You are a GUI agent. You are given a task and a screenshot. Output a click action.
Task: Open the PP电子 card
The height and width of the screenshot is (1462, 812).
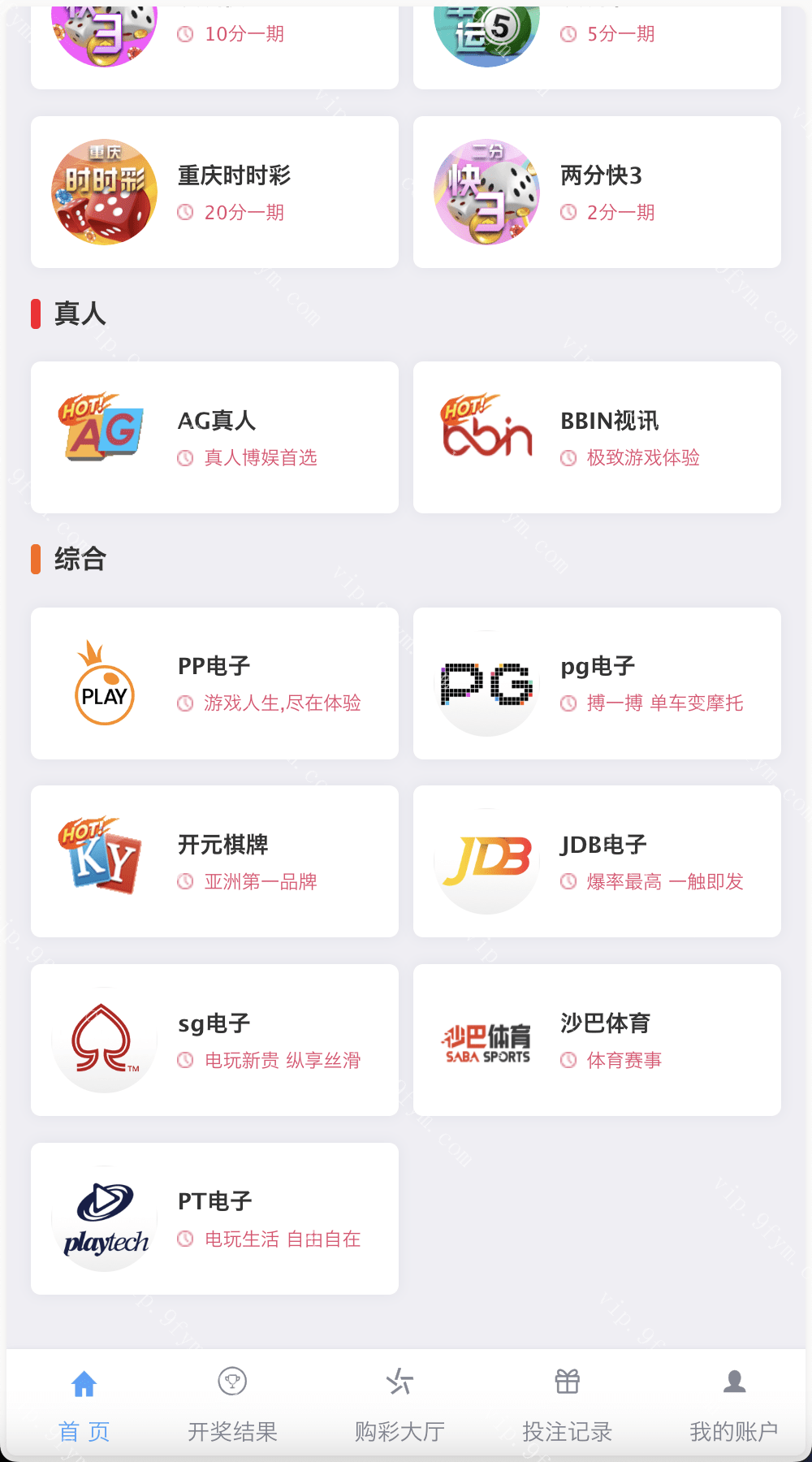pos(214,684)
